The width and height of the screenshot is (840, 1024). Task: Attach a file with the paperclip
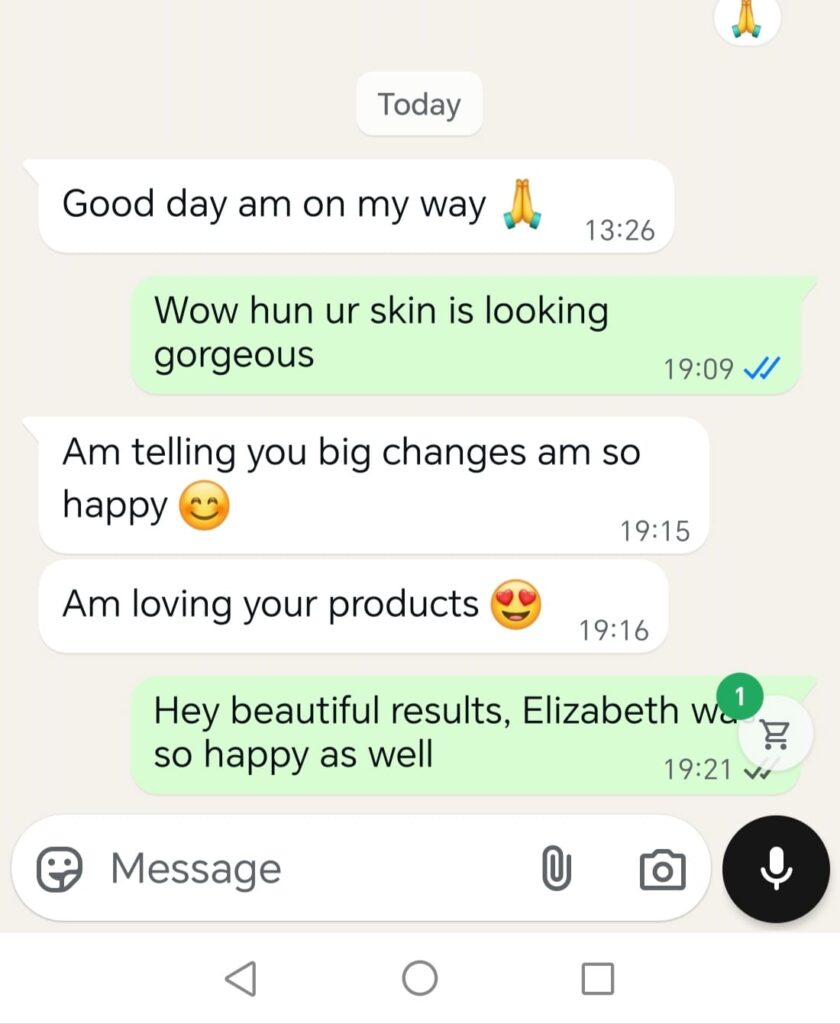click(556, 868)
